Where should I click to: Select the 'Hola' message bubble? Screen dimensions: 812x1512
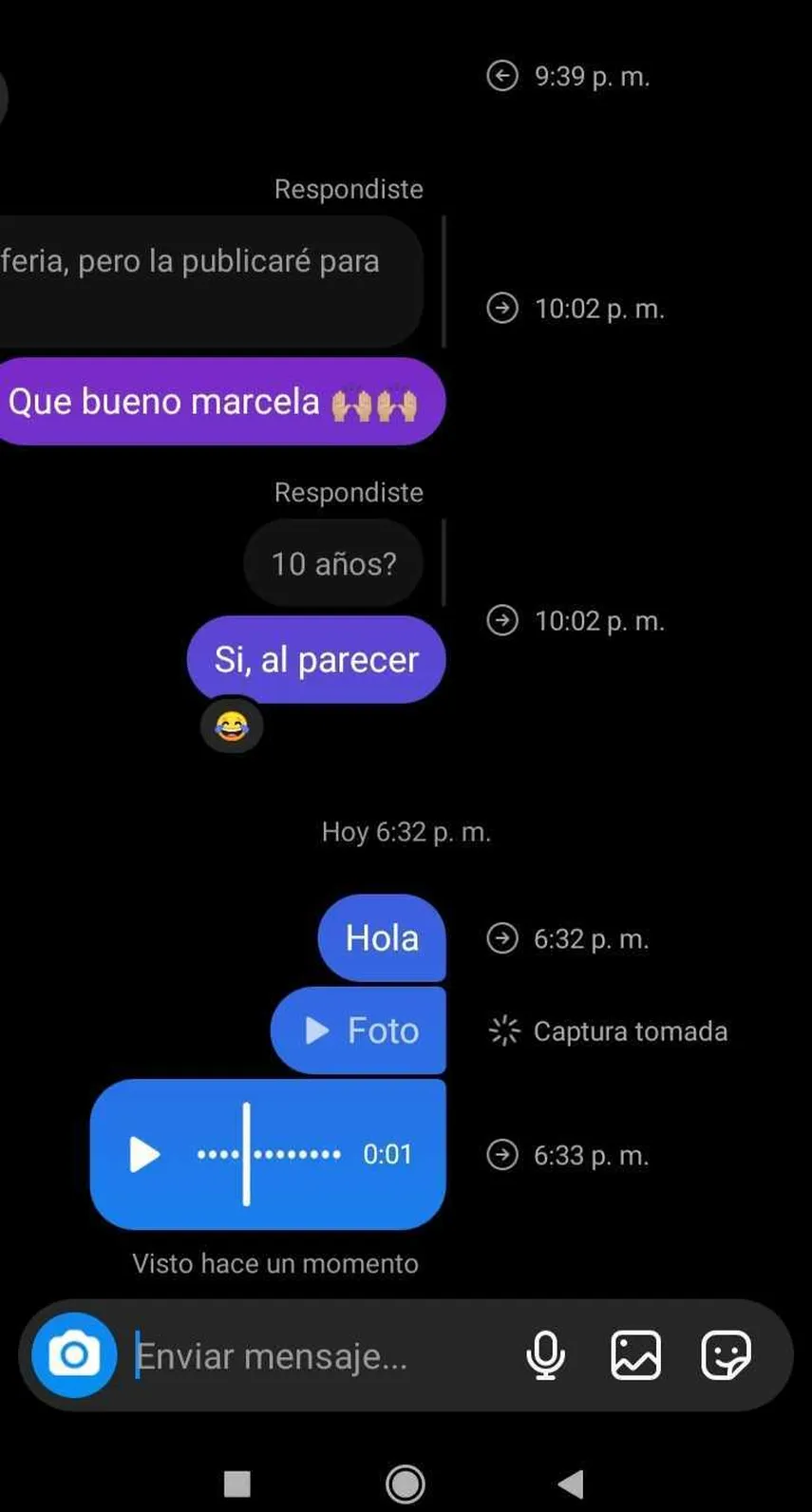(381, 937)
